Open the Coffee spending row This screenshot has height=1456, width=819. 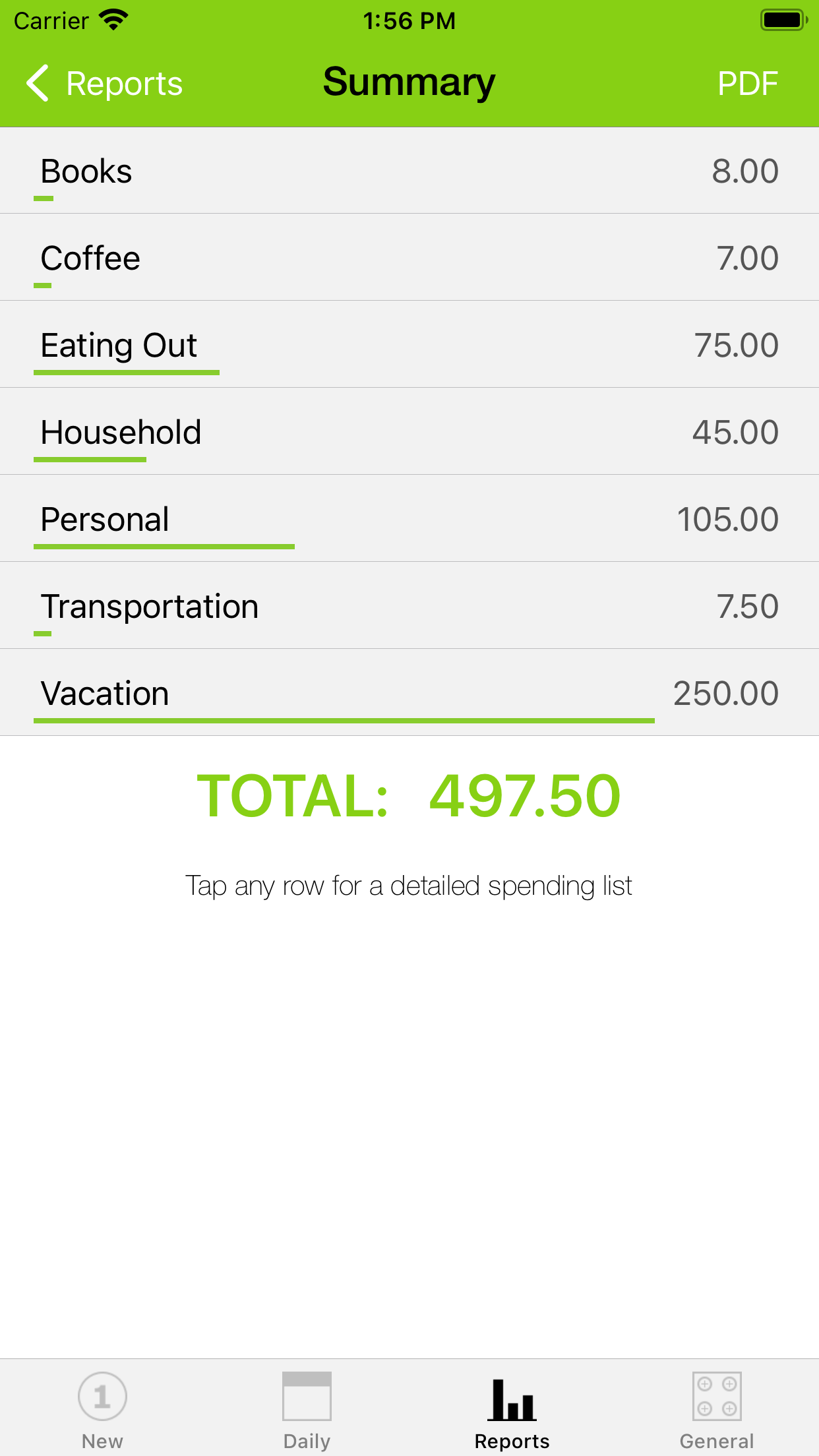coord(409,258)
